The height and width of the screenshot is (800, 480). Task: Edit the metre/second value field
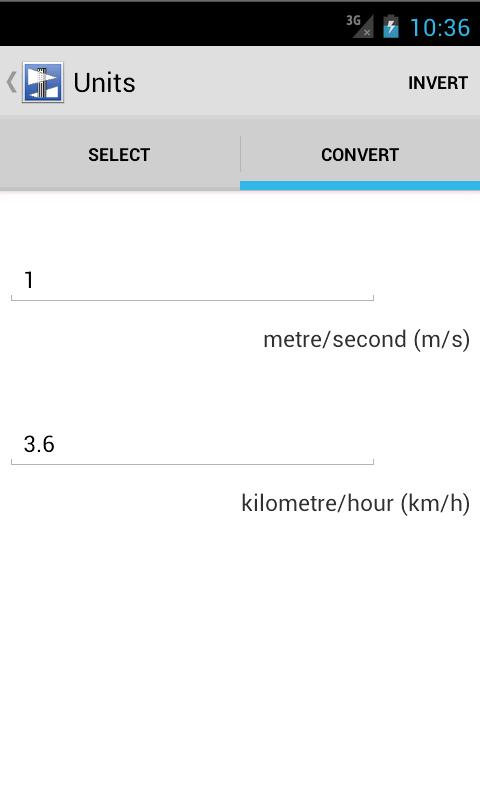point(192,281)
